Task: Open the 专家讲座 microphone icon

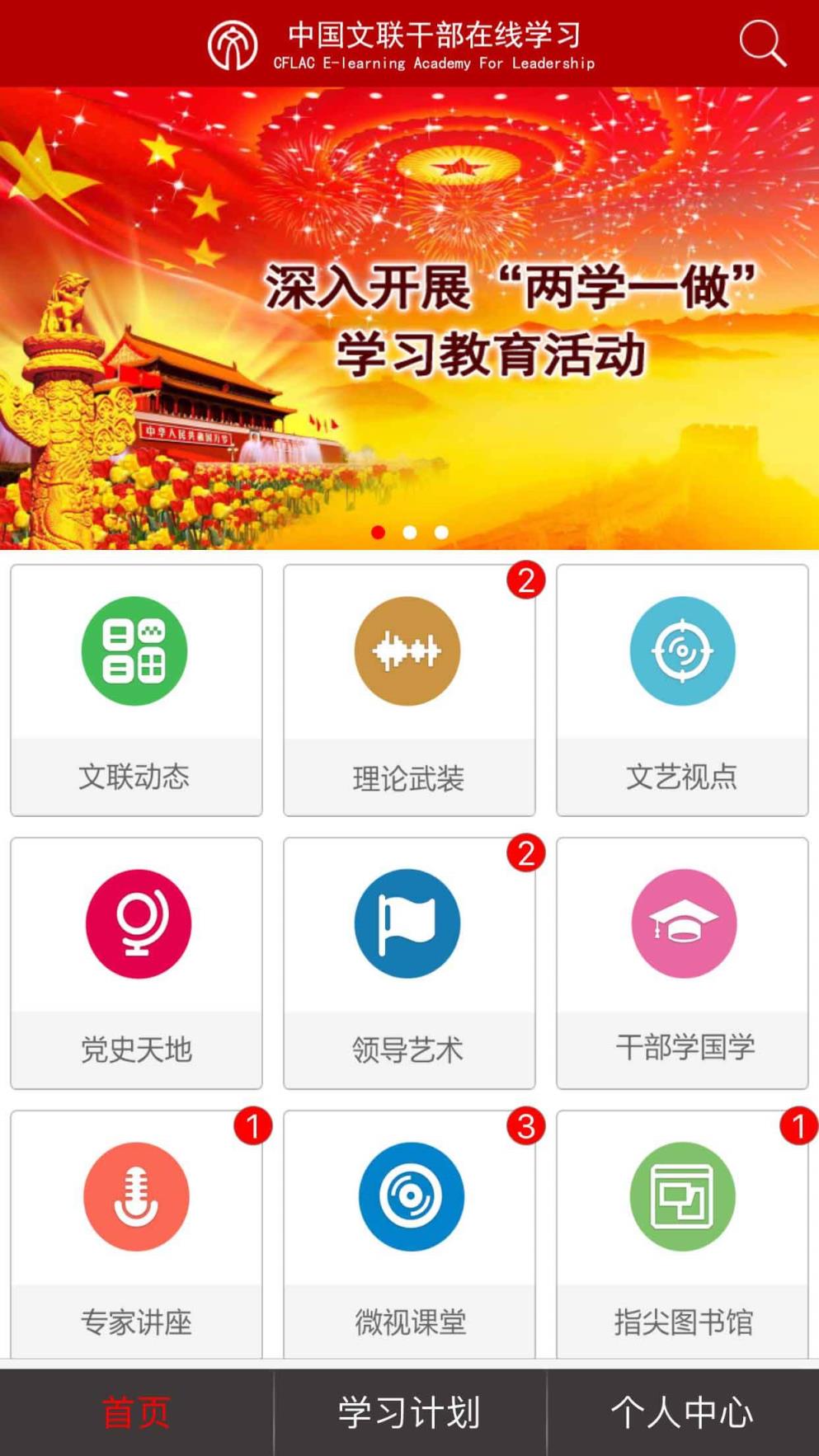Action: coord(136,1198)
